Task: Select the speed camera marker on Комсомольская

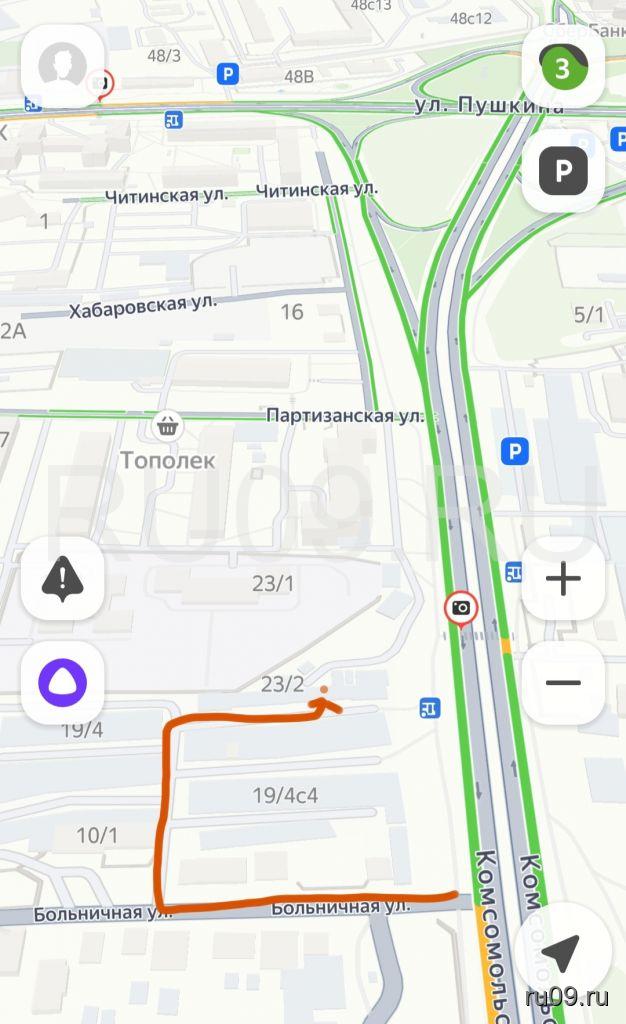Action: (x=461, y=607)
